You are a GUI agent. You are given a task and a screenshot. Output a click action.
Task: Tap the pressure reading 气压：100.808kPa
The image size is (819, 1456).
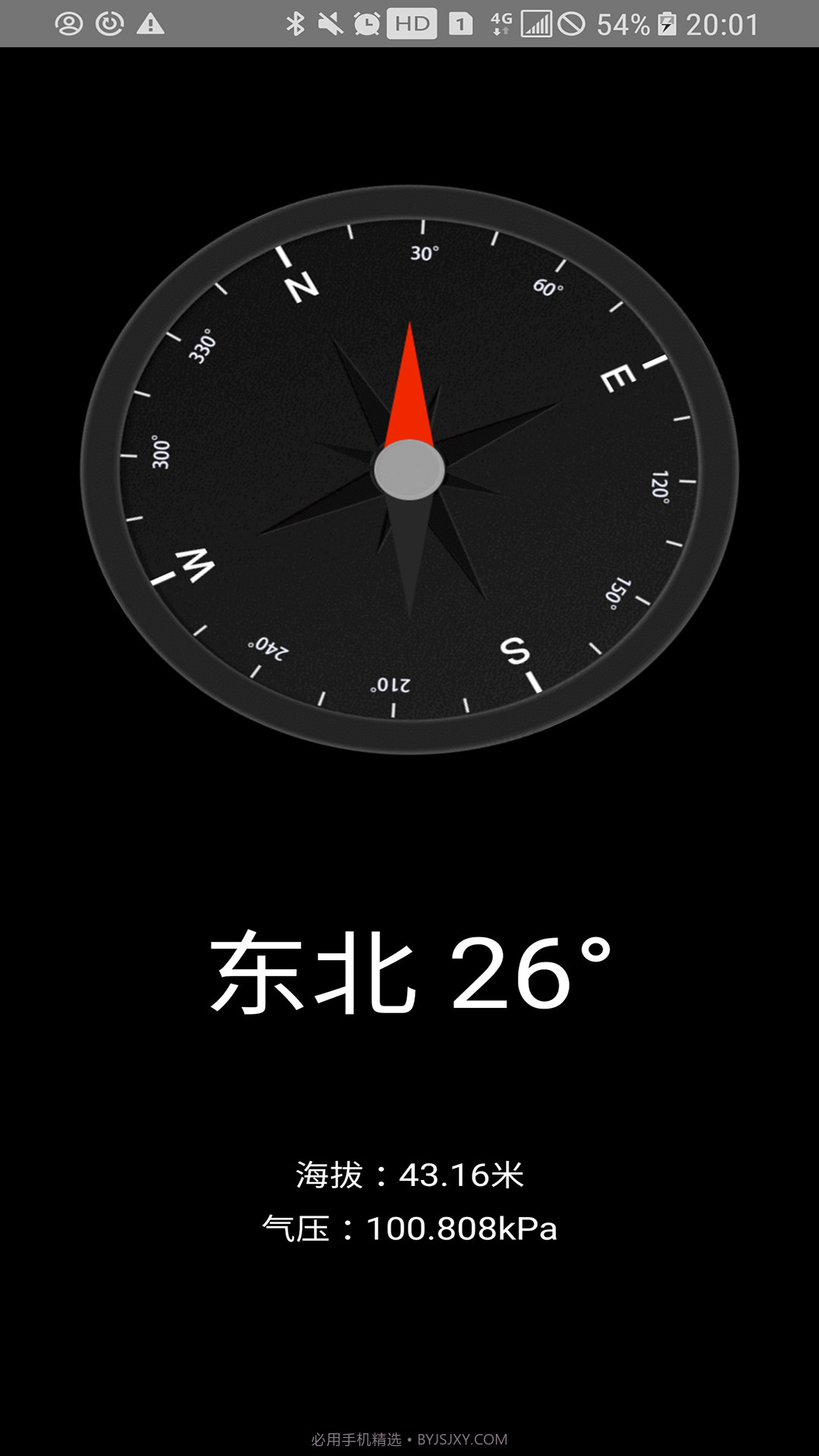[409, 1225]
